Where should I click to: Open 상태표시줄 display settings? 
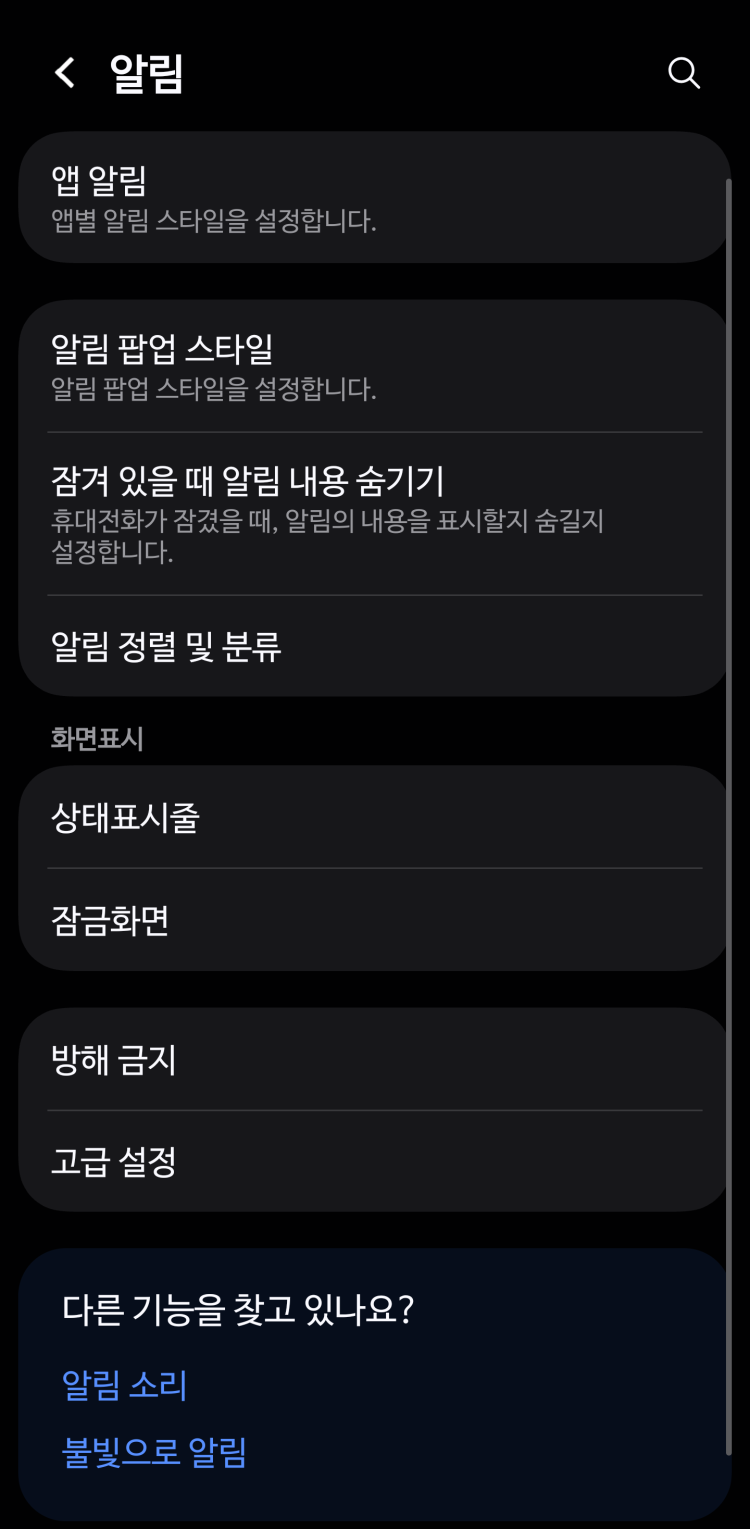[x=374, y=818]
